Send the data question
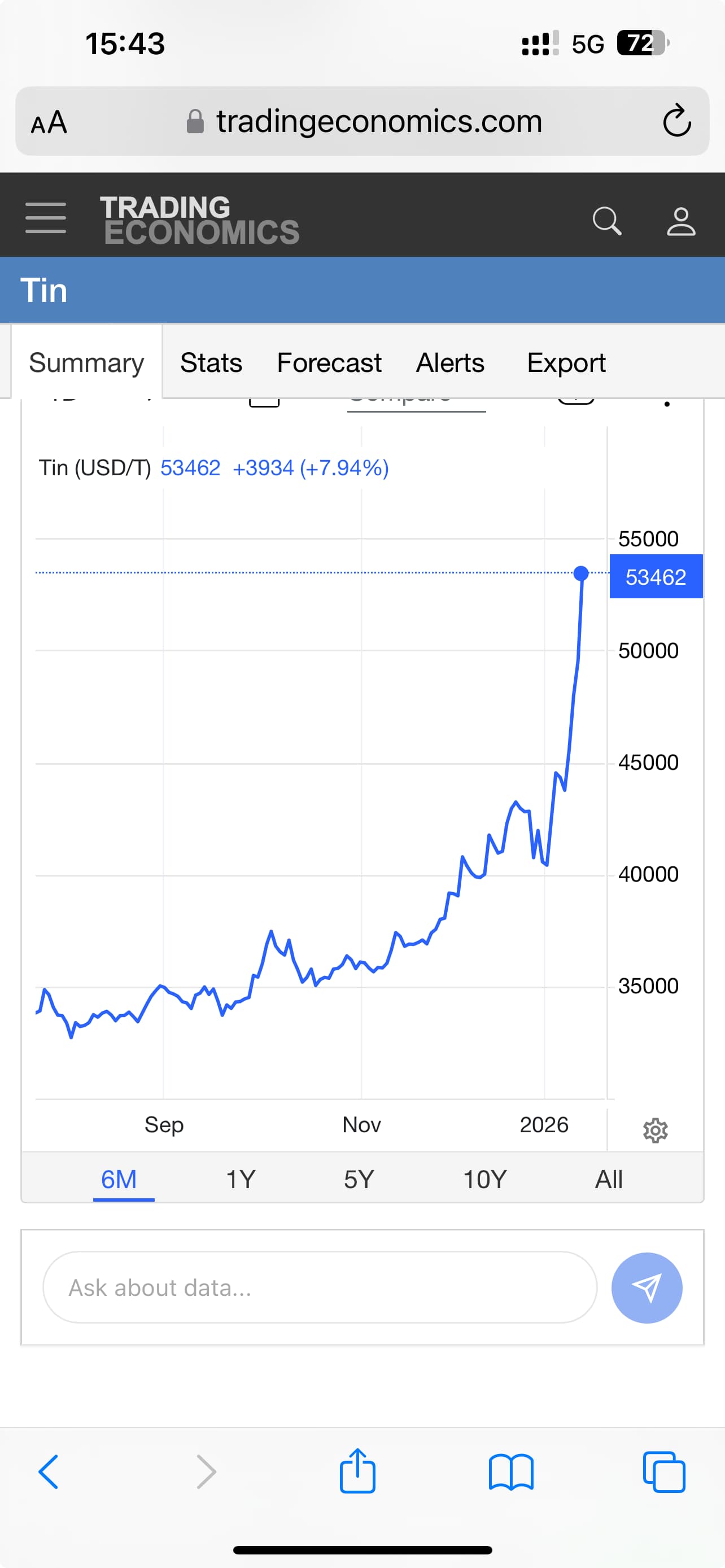The image size is (725, 1568). pyautogui.click(x=647, y=1287)
